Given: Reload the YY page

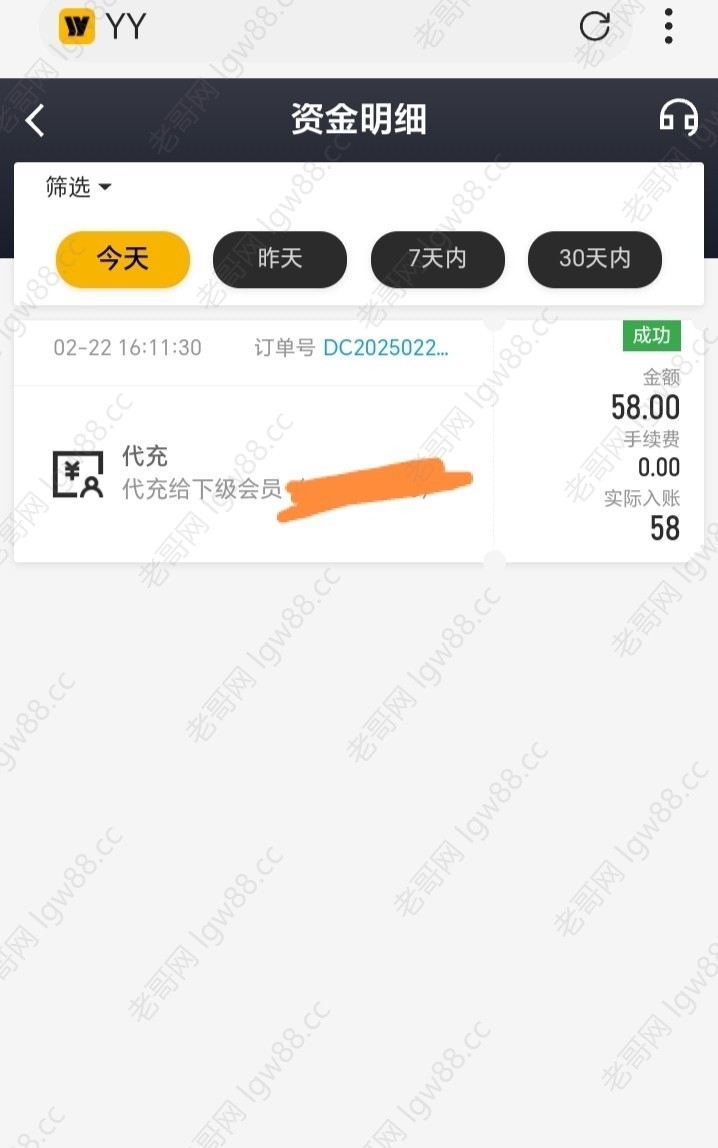Looking at the screenshot, I should pos(595,27).
